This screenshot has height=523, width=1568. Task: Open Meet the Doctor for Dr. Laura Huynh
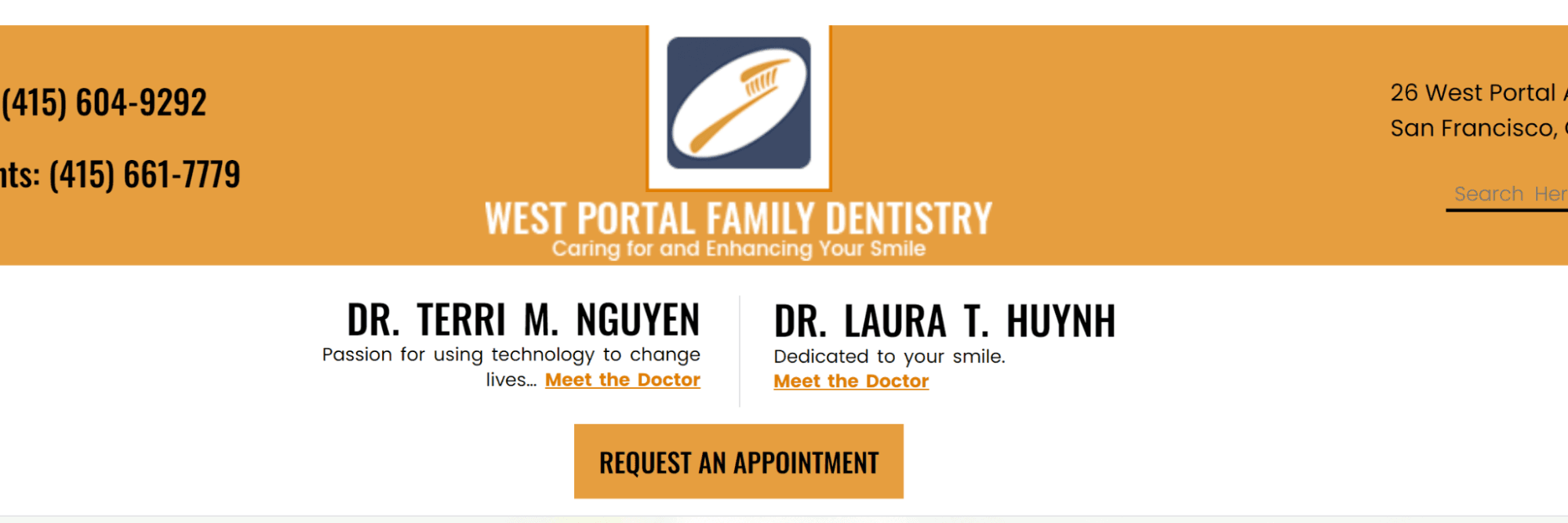pos(850,382)
